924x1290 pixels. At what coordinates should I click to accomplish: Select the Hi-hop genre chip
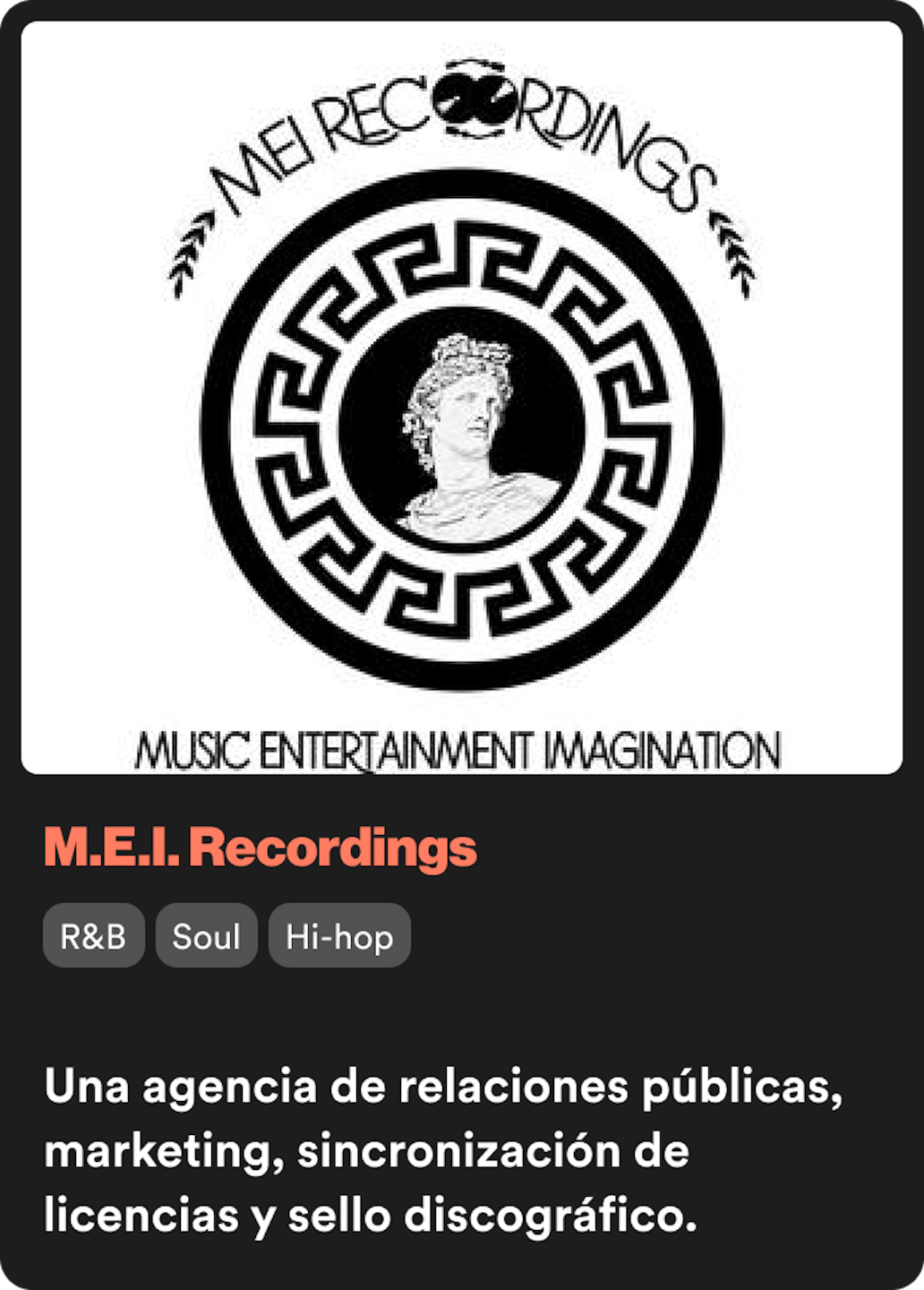[339, 936]
